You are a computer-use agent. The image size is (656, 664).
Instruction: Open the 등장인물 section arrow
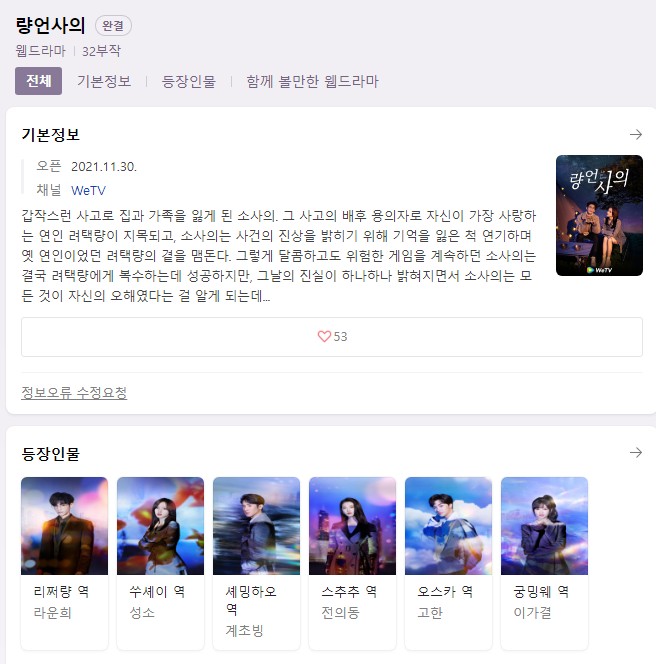[635, 453]
